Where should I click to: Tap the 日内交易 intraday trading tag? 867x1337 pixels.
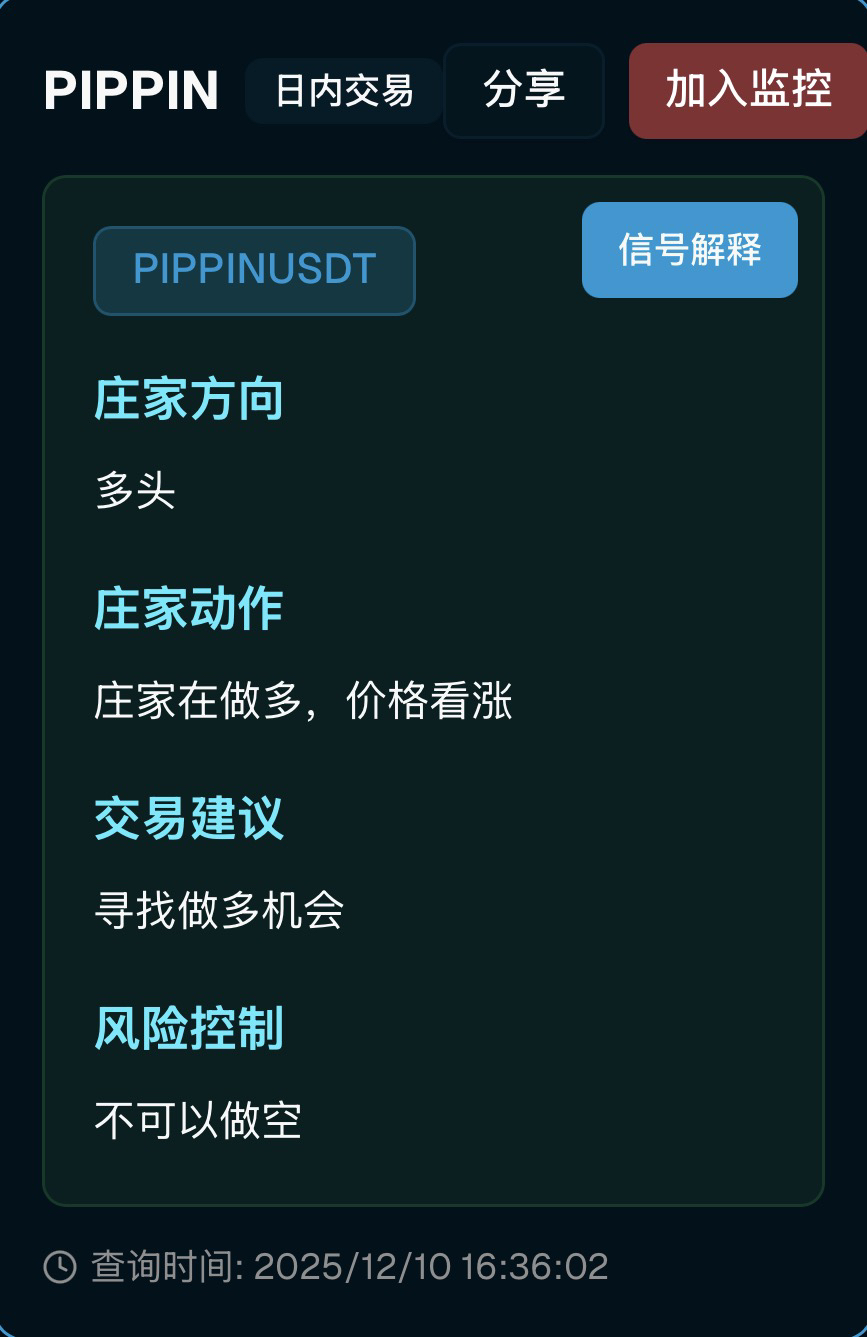coord(344,91)
